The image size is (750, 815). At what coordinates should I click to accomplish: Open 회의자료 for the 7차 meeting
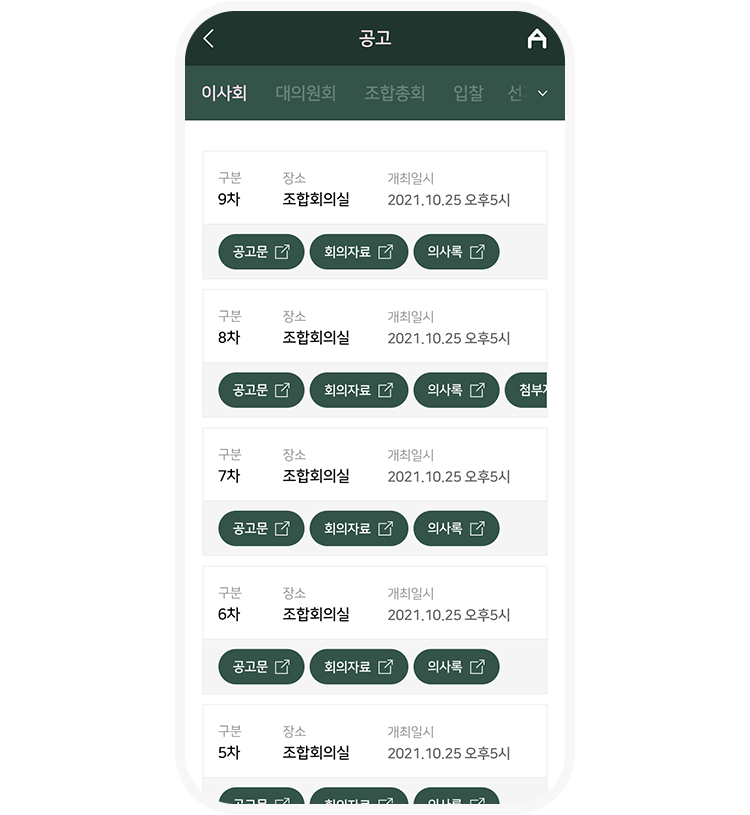358,528
